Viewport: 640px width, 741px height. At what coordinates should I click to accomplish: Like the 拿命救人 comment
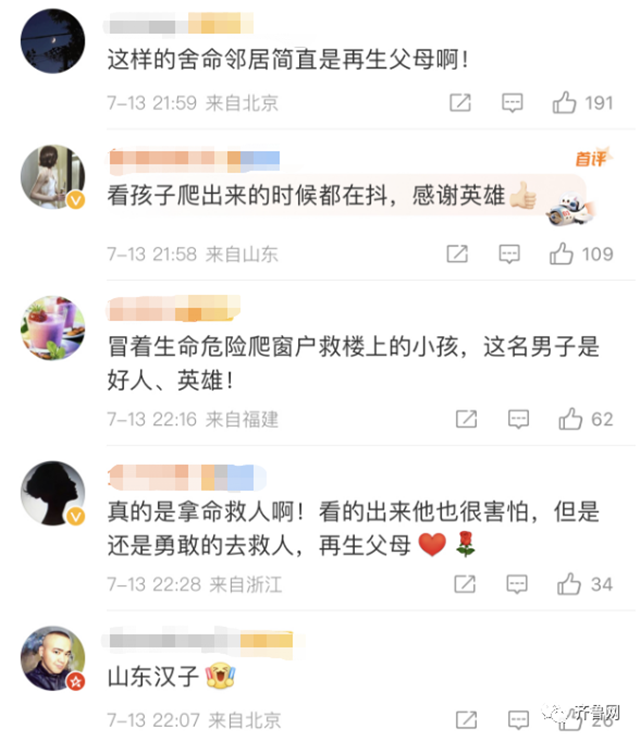[x=570, y=583]
